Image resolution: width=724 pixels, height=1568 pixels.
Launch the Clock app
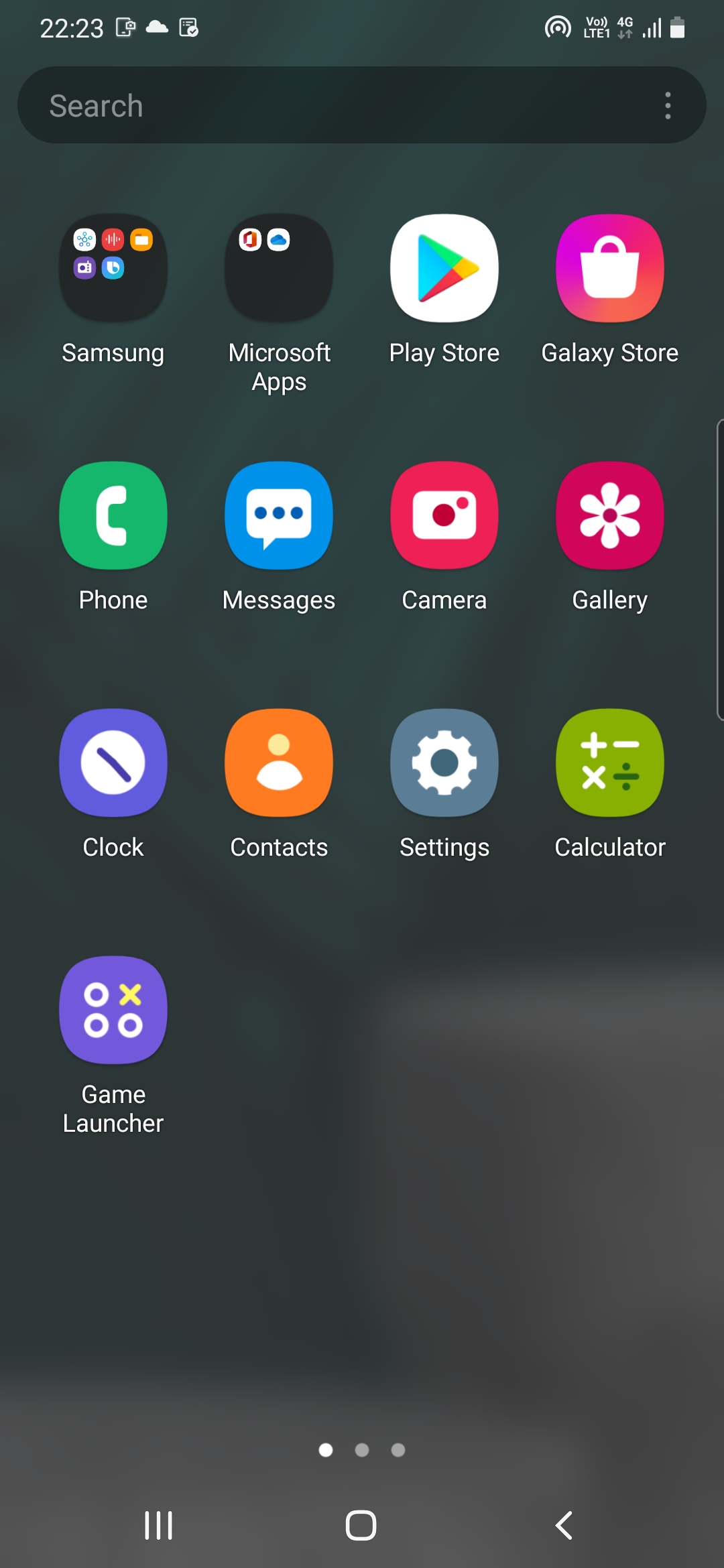(113, 763)
